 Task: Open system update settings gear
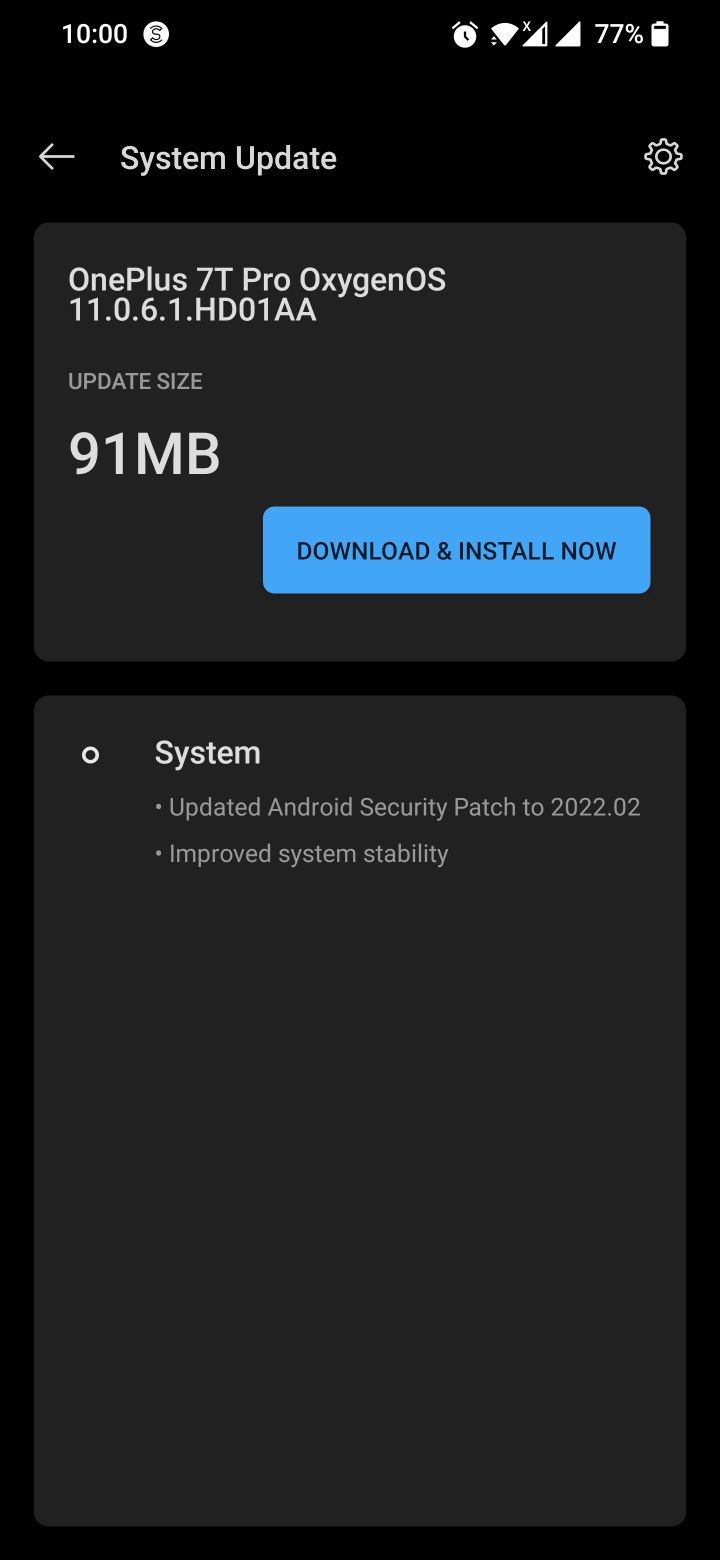click(x=663, y=157)
